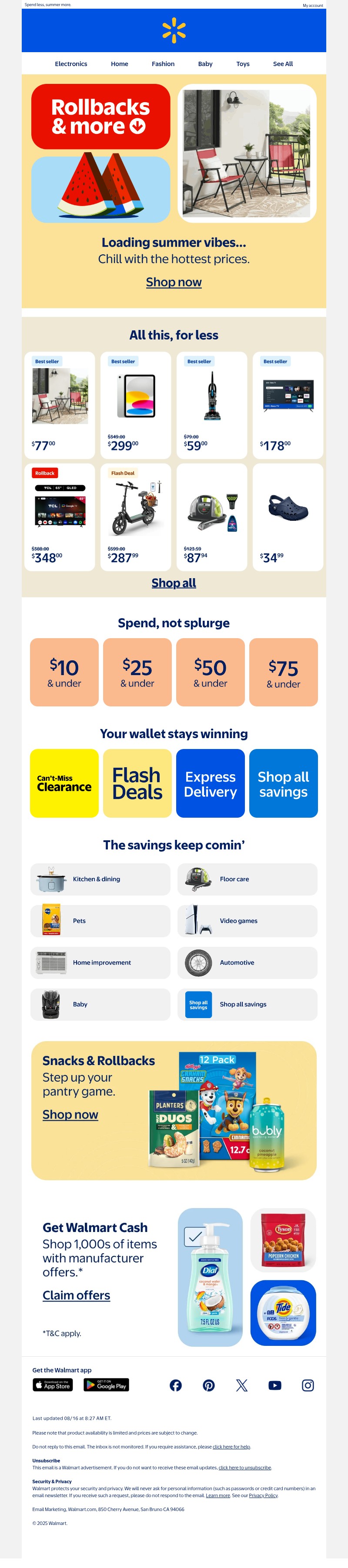Open the Electronics category
The height and width of the screenshot is (1568, 348).
tap(71, 64)
